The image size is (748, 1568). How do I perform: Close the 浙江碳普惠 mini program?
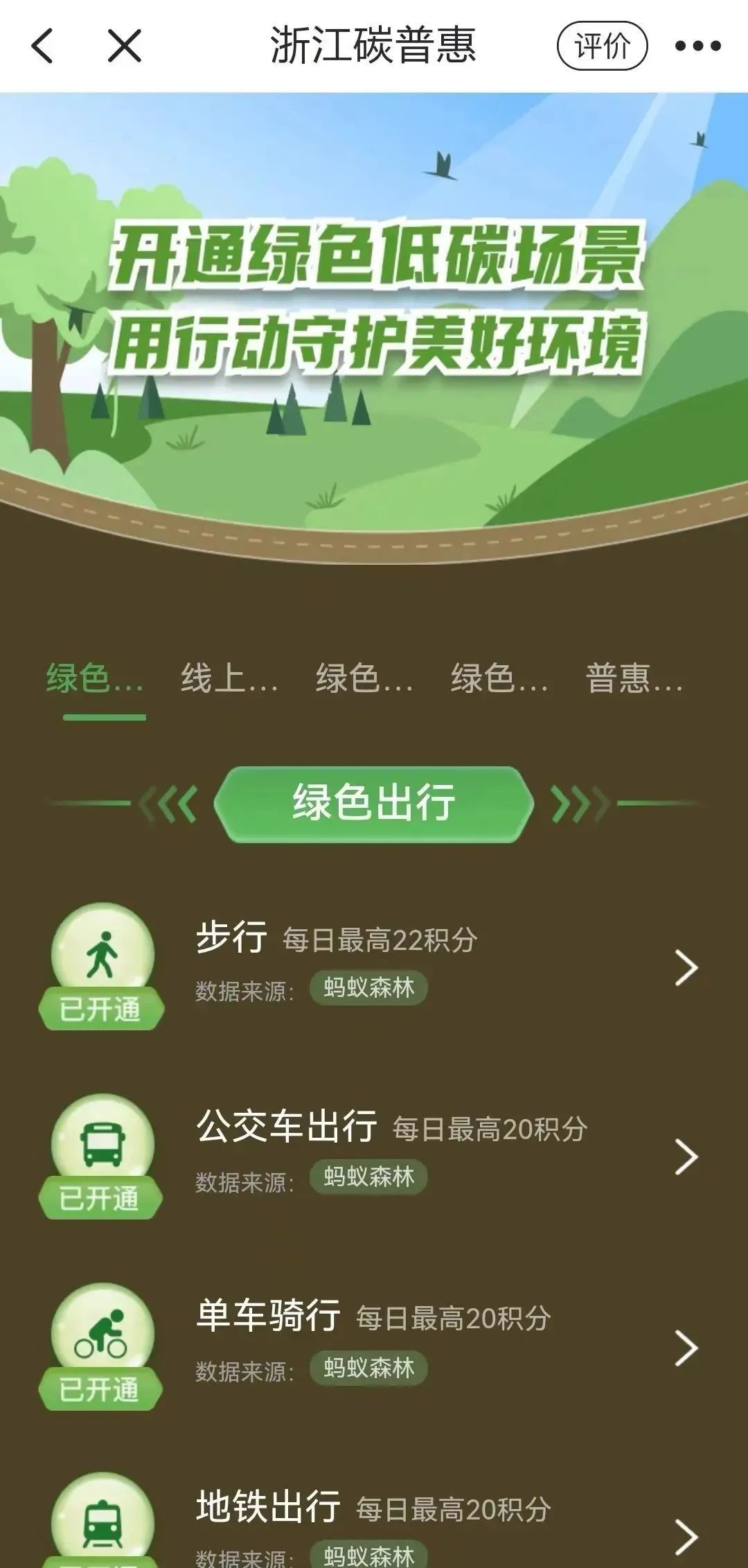click(x=125, y=46)
